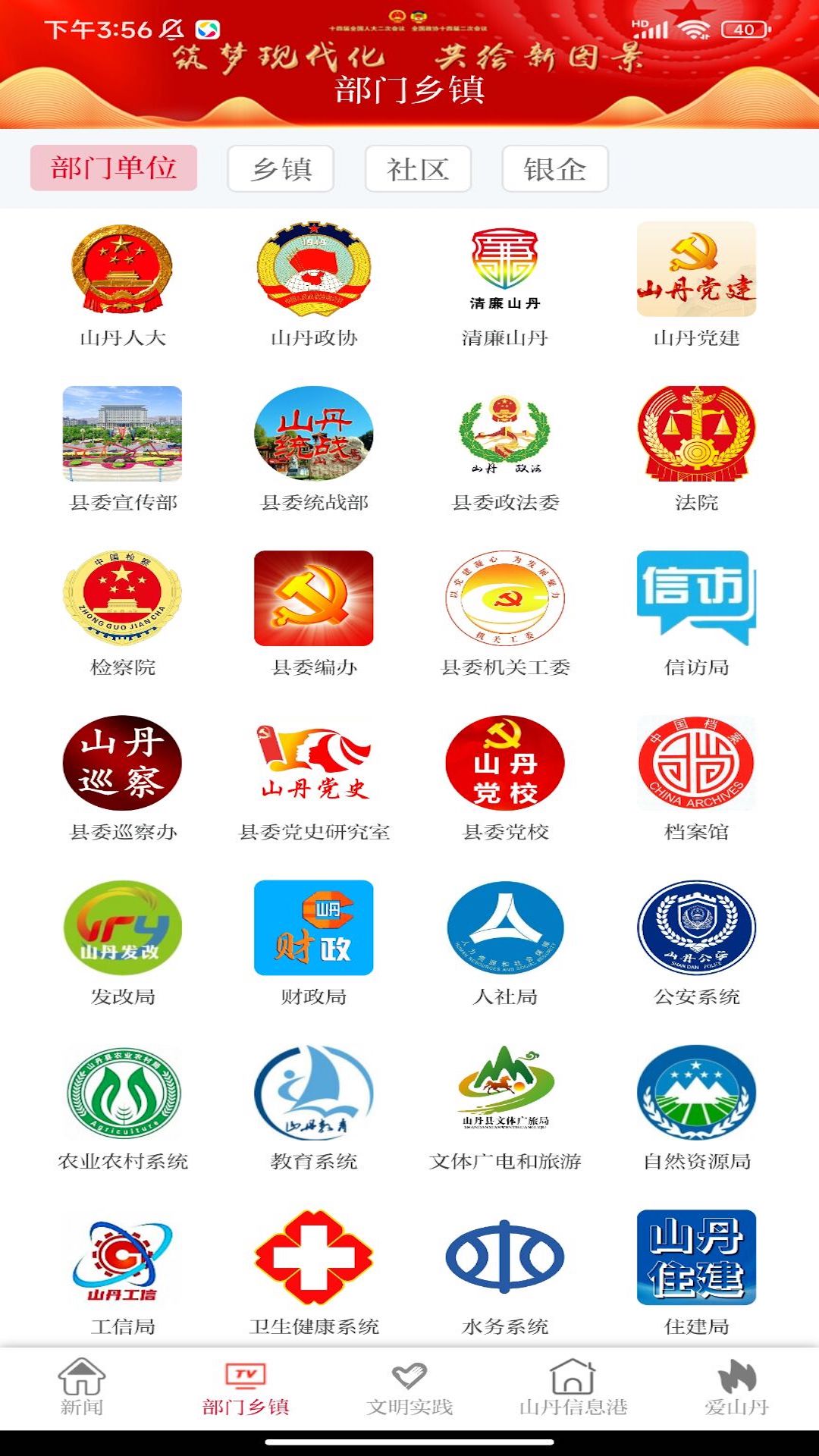The height and width of the screenshot is (1456, 819).
Task: Open the 住建局 icon
Action: 698,1259
